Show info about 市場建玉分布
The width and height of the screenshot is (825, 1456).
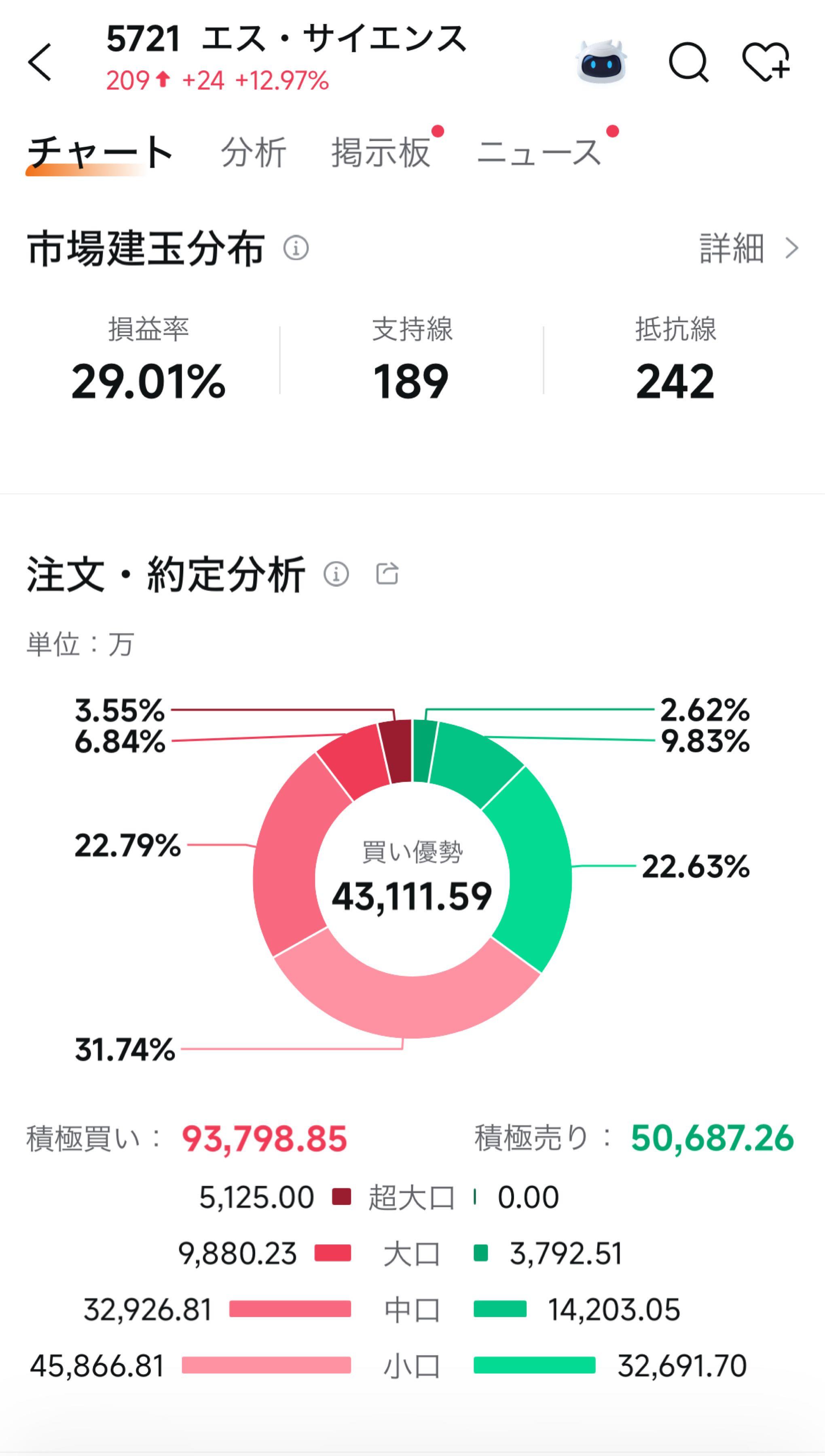(x=296, y=248)
